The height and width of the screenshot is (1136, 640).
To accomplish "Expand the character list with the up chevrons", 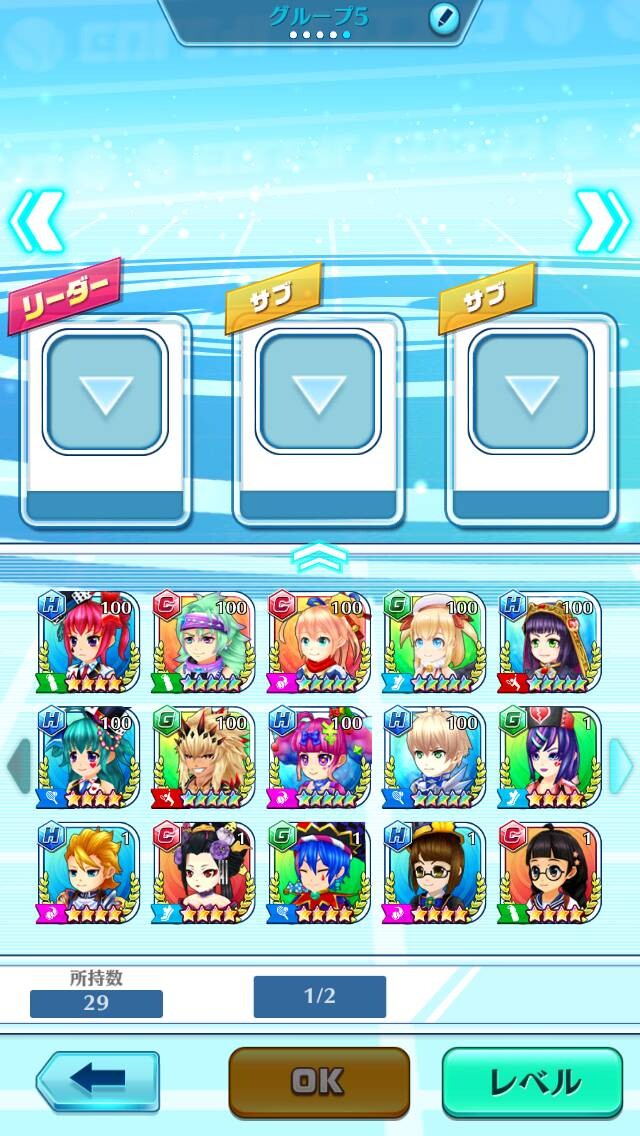I will (x=320, y=557).
